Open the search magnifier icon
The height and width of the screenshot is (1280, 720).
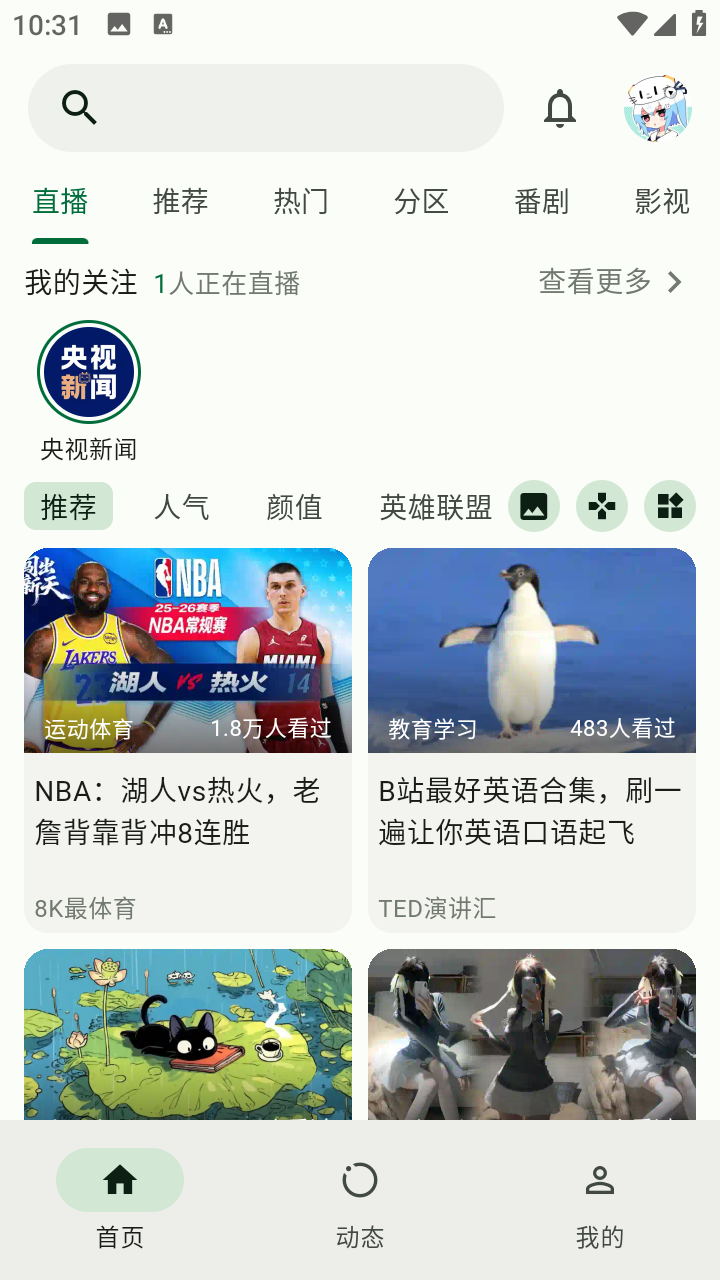[78, 107]
